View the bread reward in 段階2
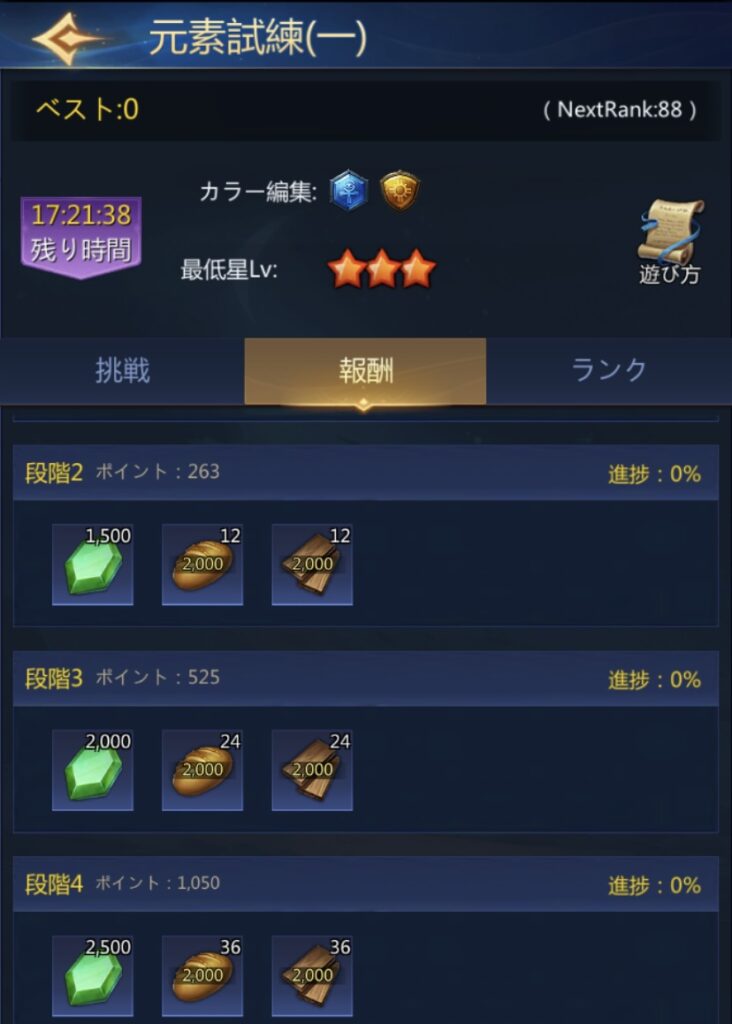This screenshot has height=1024, width=732. pos(203,565)
